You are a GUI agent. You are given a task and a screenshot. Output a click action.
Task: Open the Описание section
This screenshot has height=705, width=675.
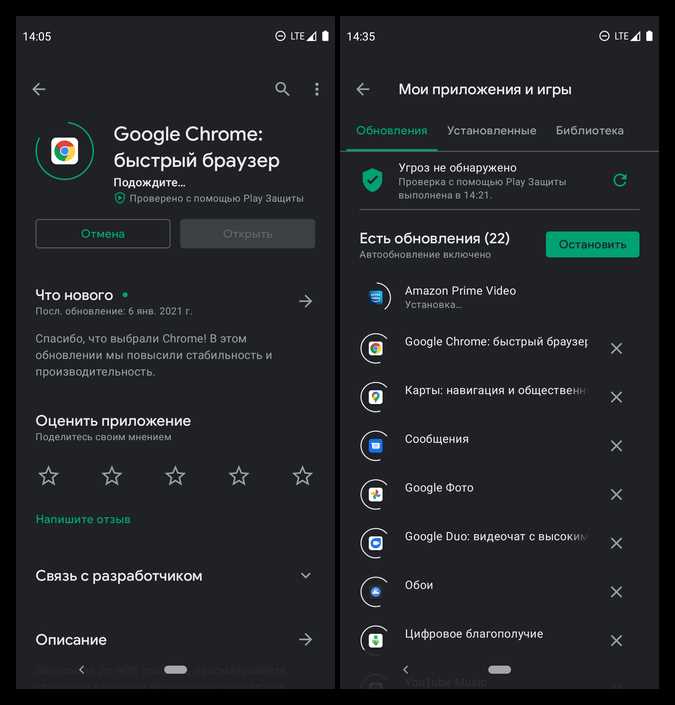tap(306, 639)
